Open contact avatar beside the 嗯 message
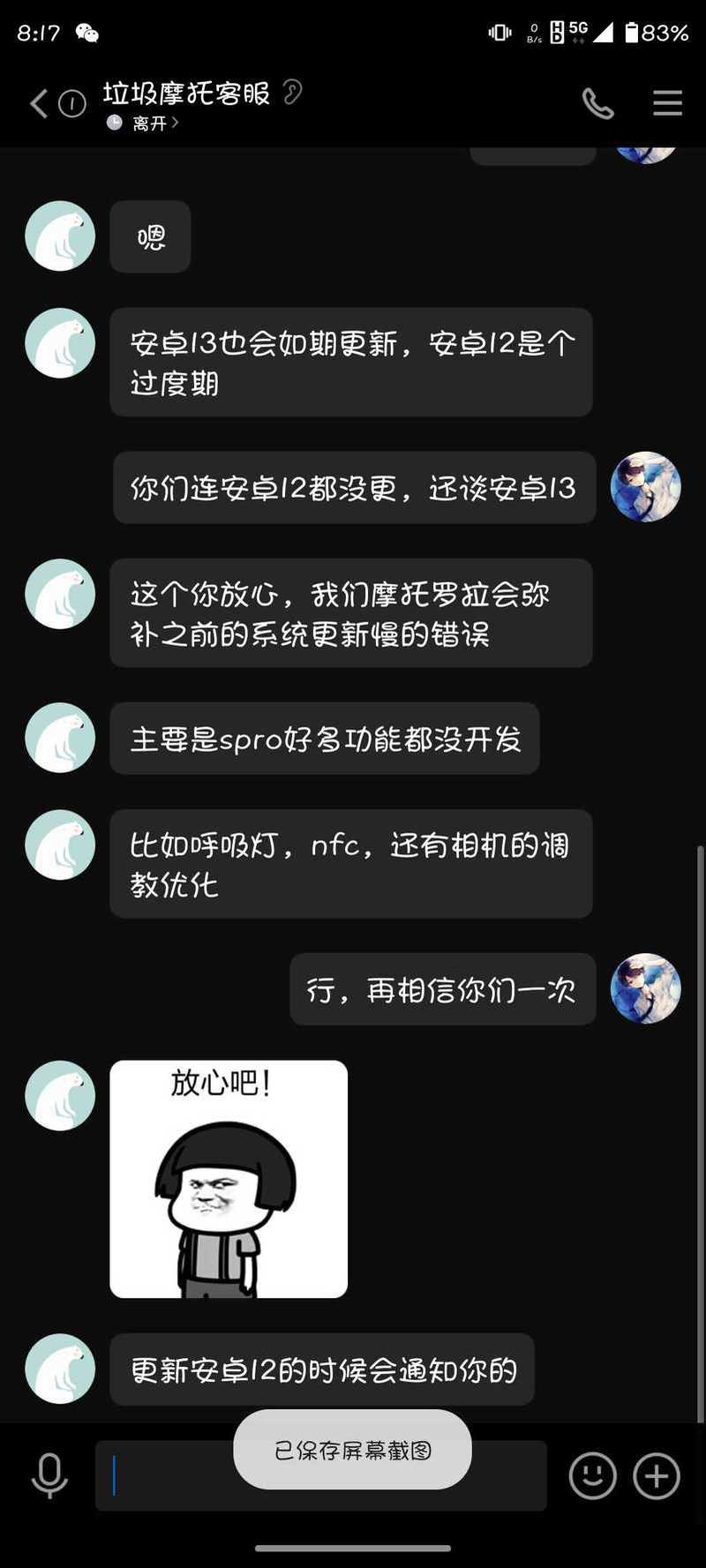Viewport: 706px width, 1568px height. pos(60,236)
